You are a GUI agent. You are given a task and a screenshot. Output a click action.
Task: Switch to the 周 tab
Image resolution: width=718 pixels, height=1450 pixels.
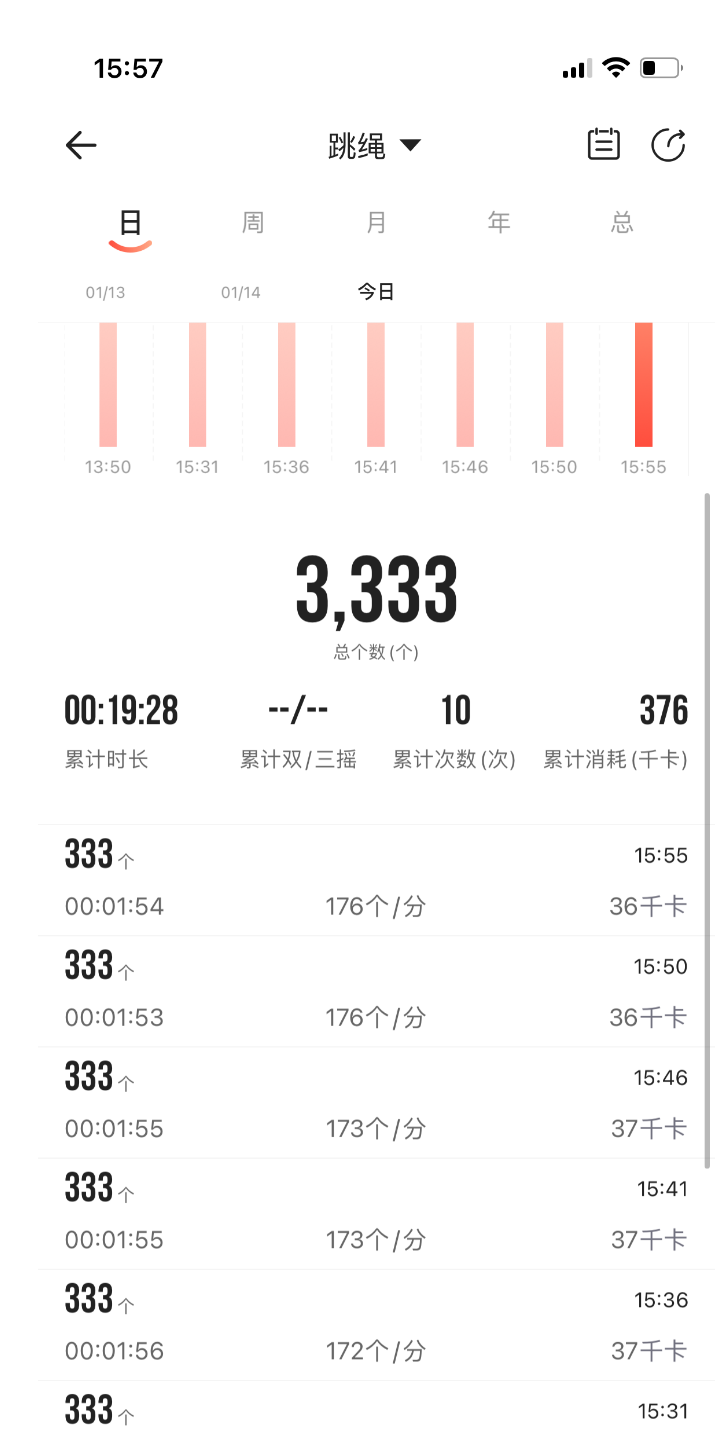(x=253, y=222)
